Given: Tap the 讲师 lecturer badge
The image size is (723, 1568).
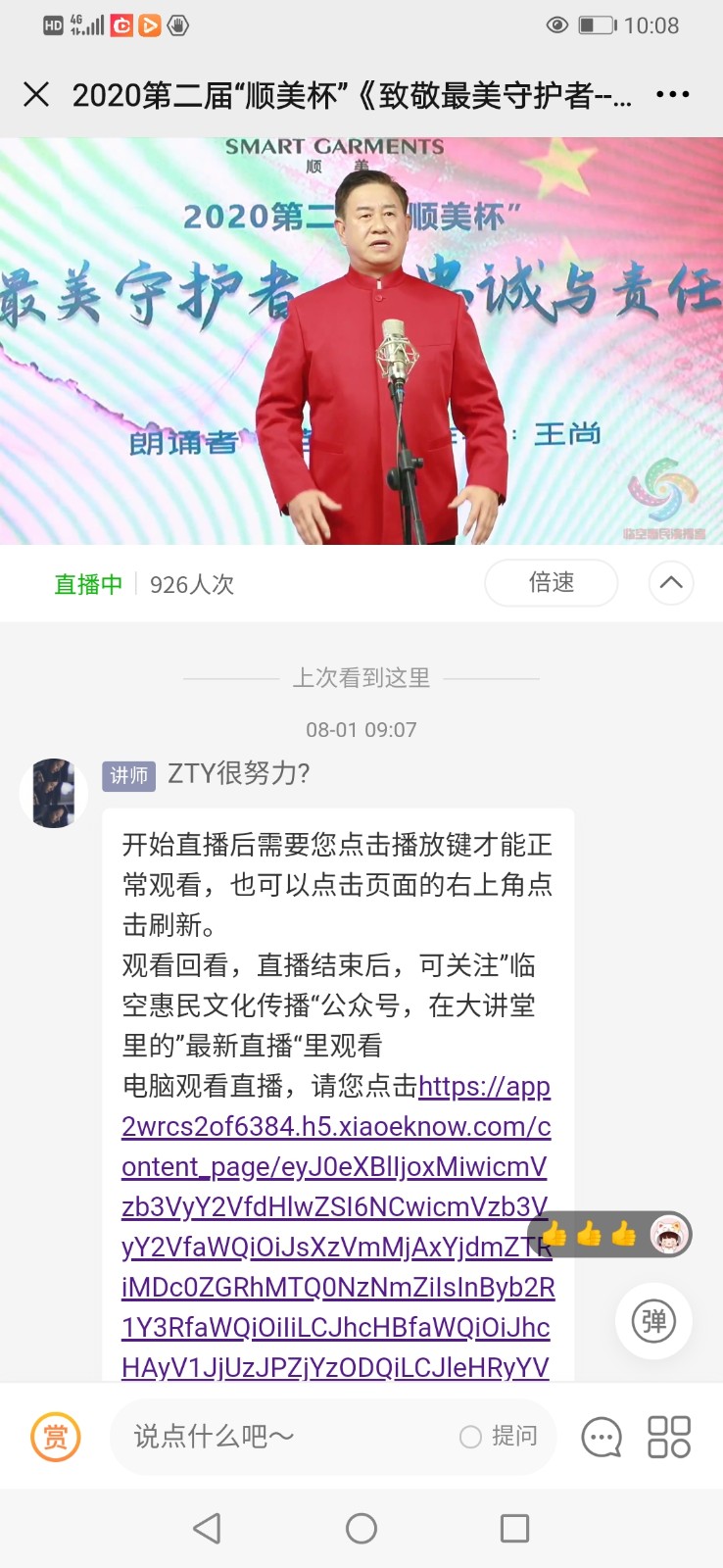Looking at the screenshot, I should tap(128, 775).
